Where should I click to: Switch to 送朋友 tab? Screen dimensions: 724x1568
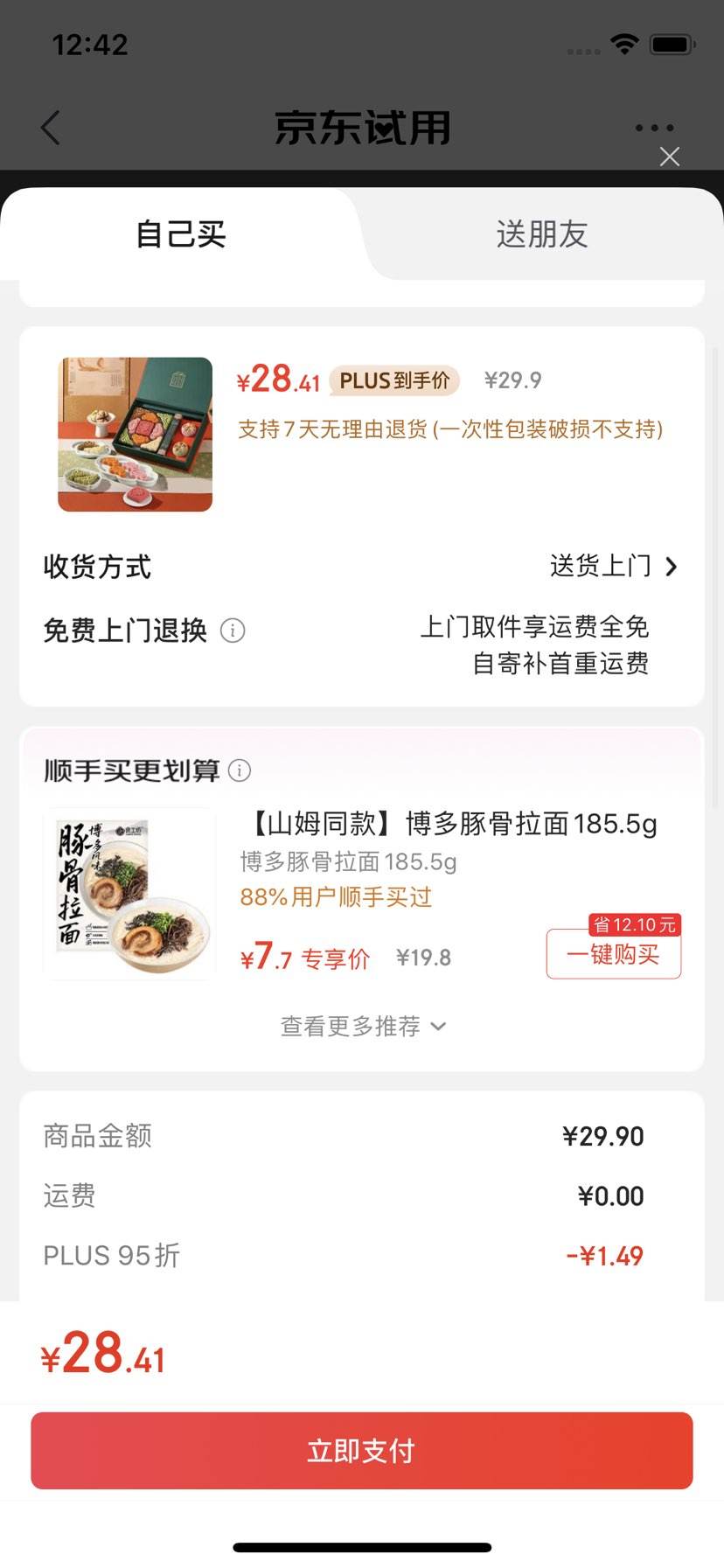541,234
